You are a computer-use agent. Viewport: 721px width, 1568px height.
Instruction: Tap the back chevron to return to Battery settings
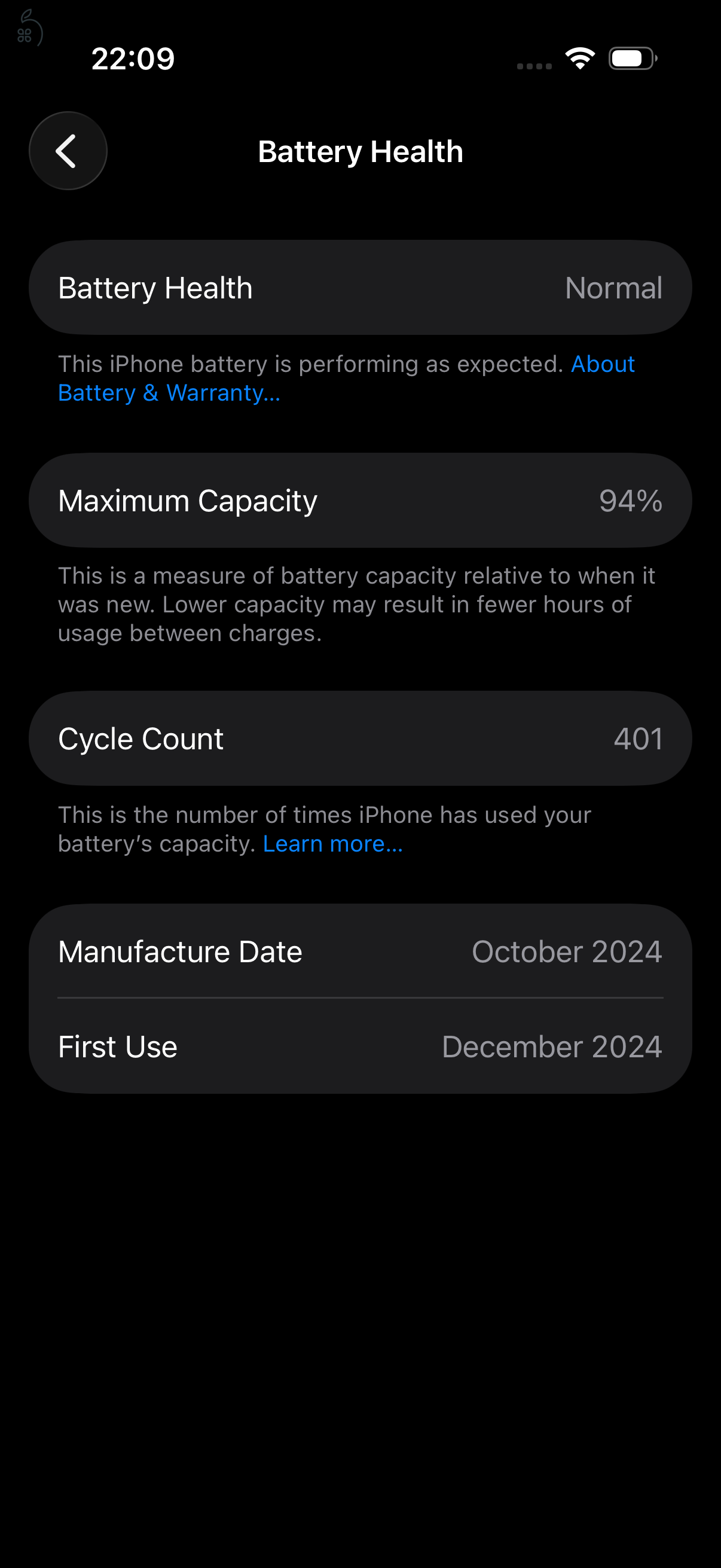click(x=67, y=150)
